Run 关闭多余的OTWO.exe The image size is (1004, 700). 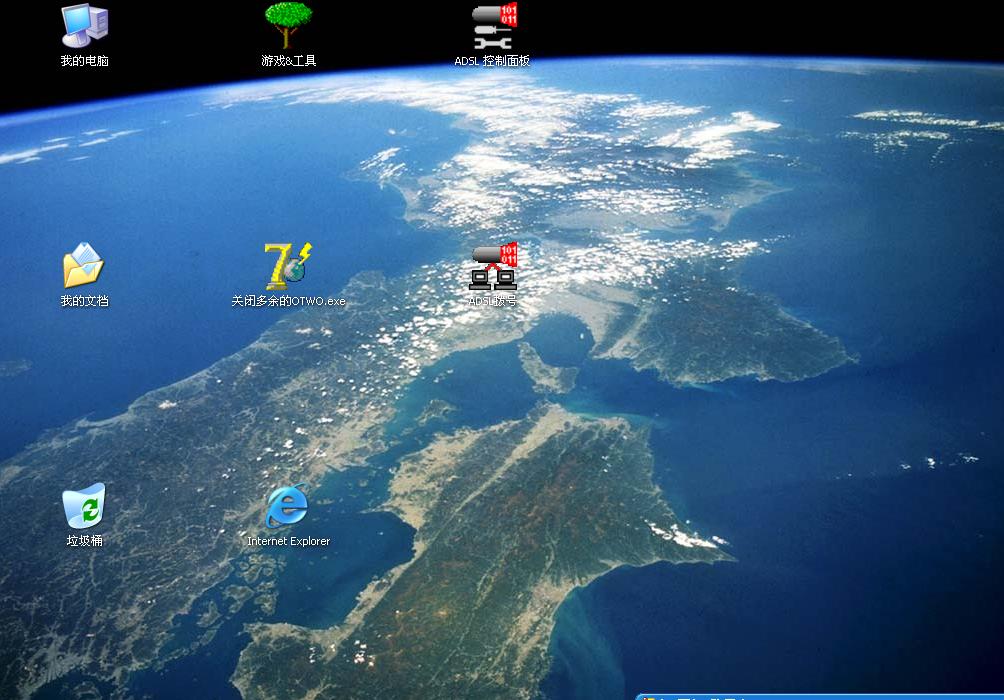289,267
